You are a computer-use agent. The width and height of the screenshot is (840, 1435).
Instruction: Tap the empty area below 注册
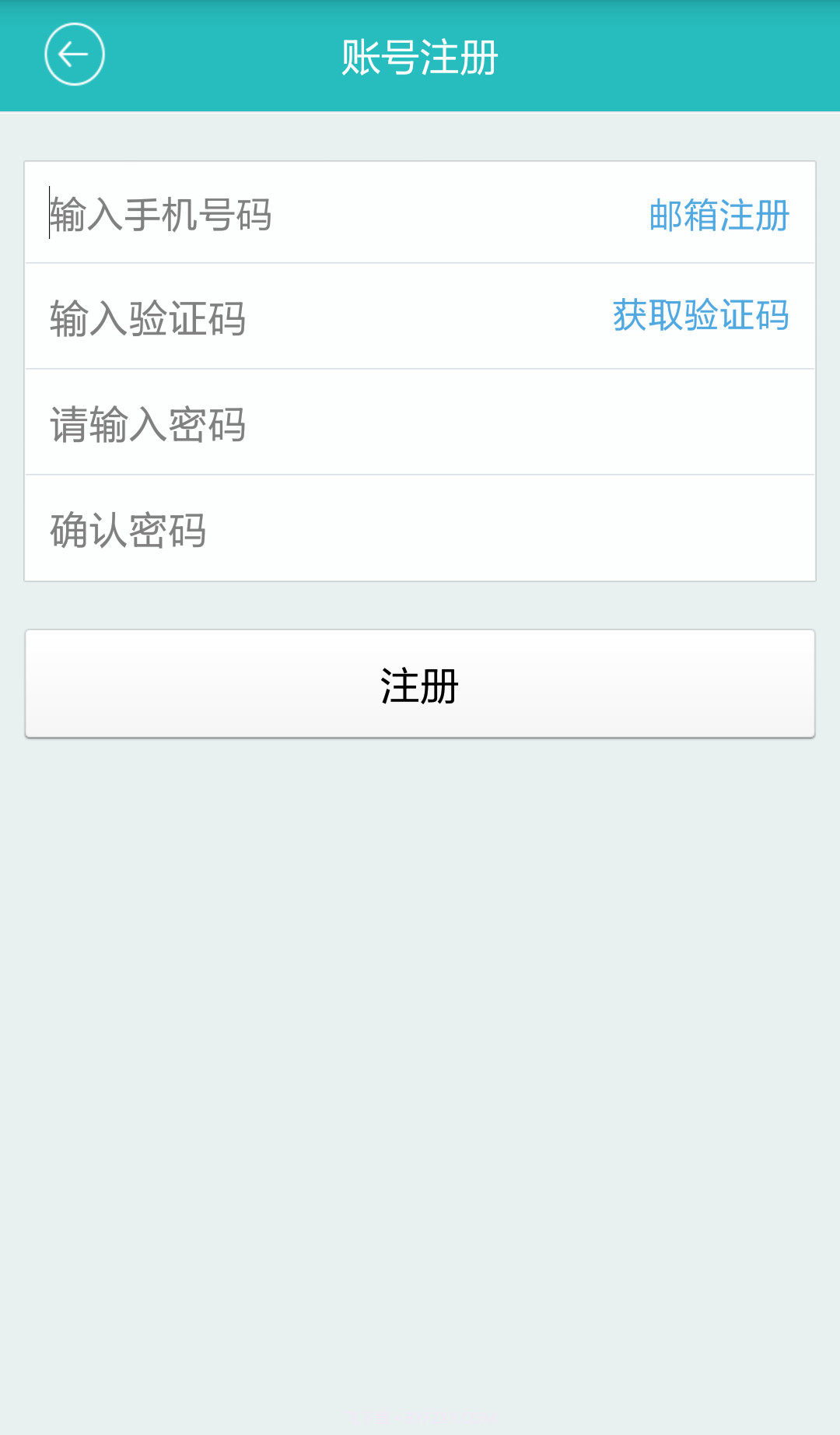pyautogui.click(x=420, y=1012)
